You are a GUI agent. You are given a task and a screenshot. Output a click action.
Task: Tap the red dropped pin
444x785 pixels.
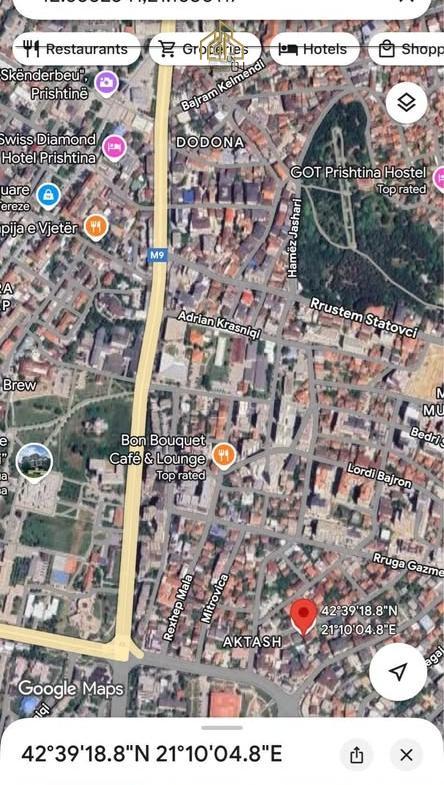[x=304, y=617]
